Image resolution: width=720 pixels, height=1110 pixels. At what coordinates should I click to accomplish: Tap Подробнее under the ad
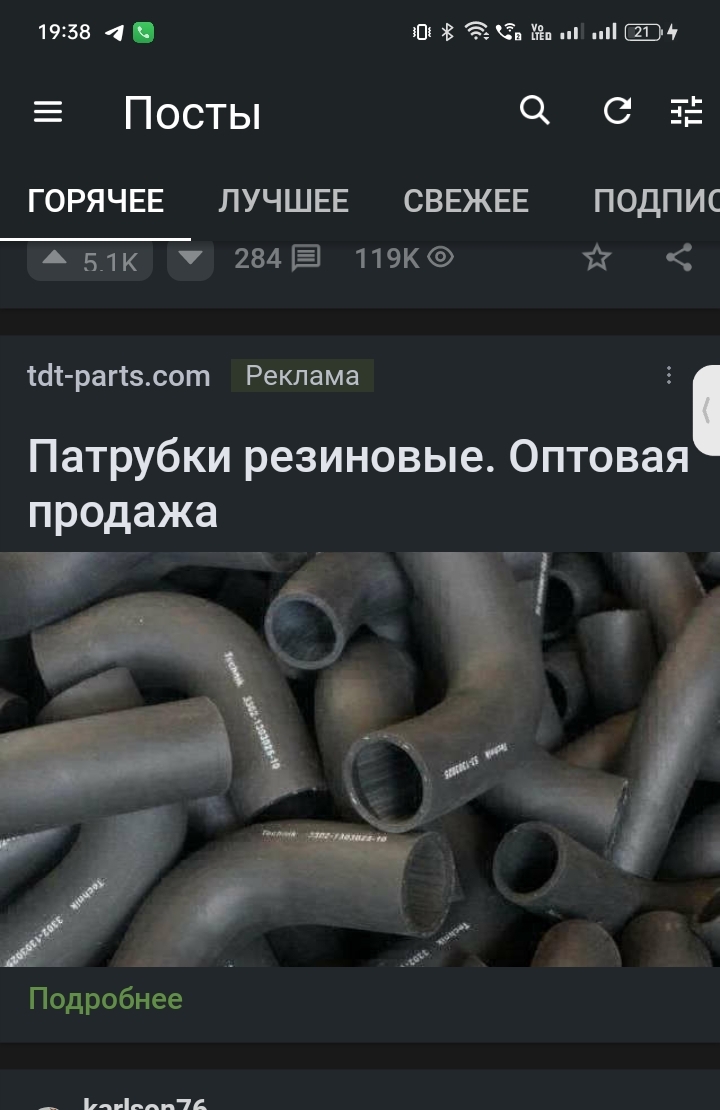(105, 999)
